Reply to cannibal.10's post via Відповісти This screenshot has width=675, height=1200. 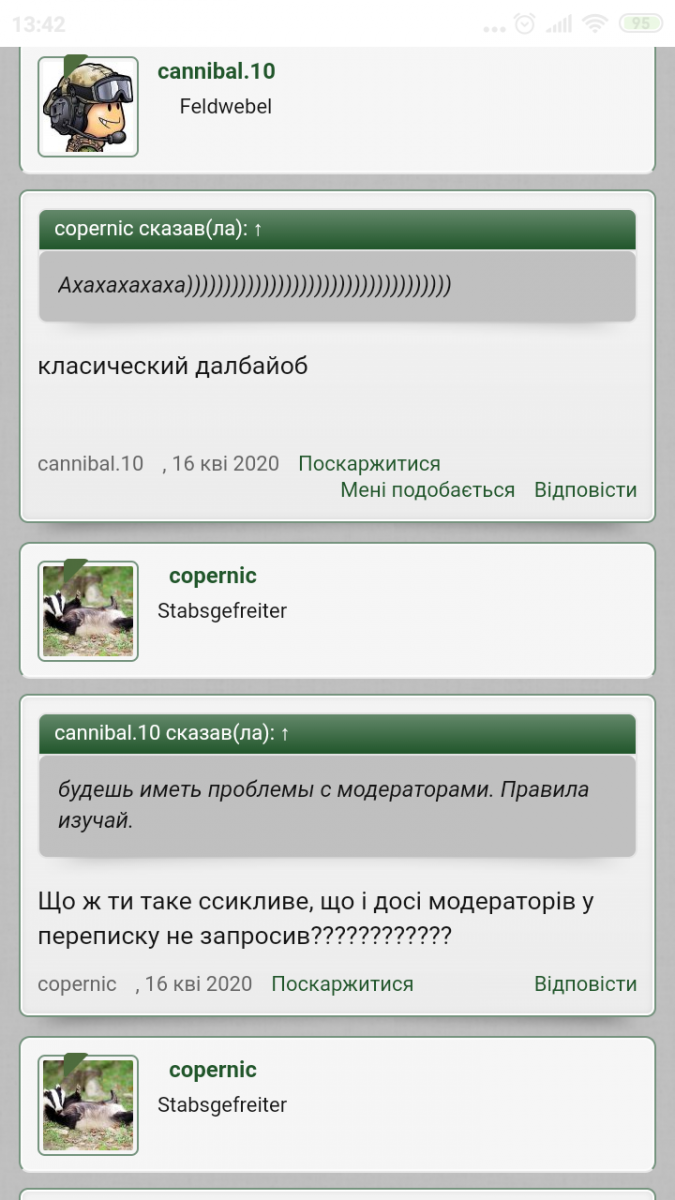(x=585, y=490)
